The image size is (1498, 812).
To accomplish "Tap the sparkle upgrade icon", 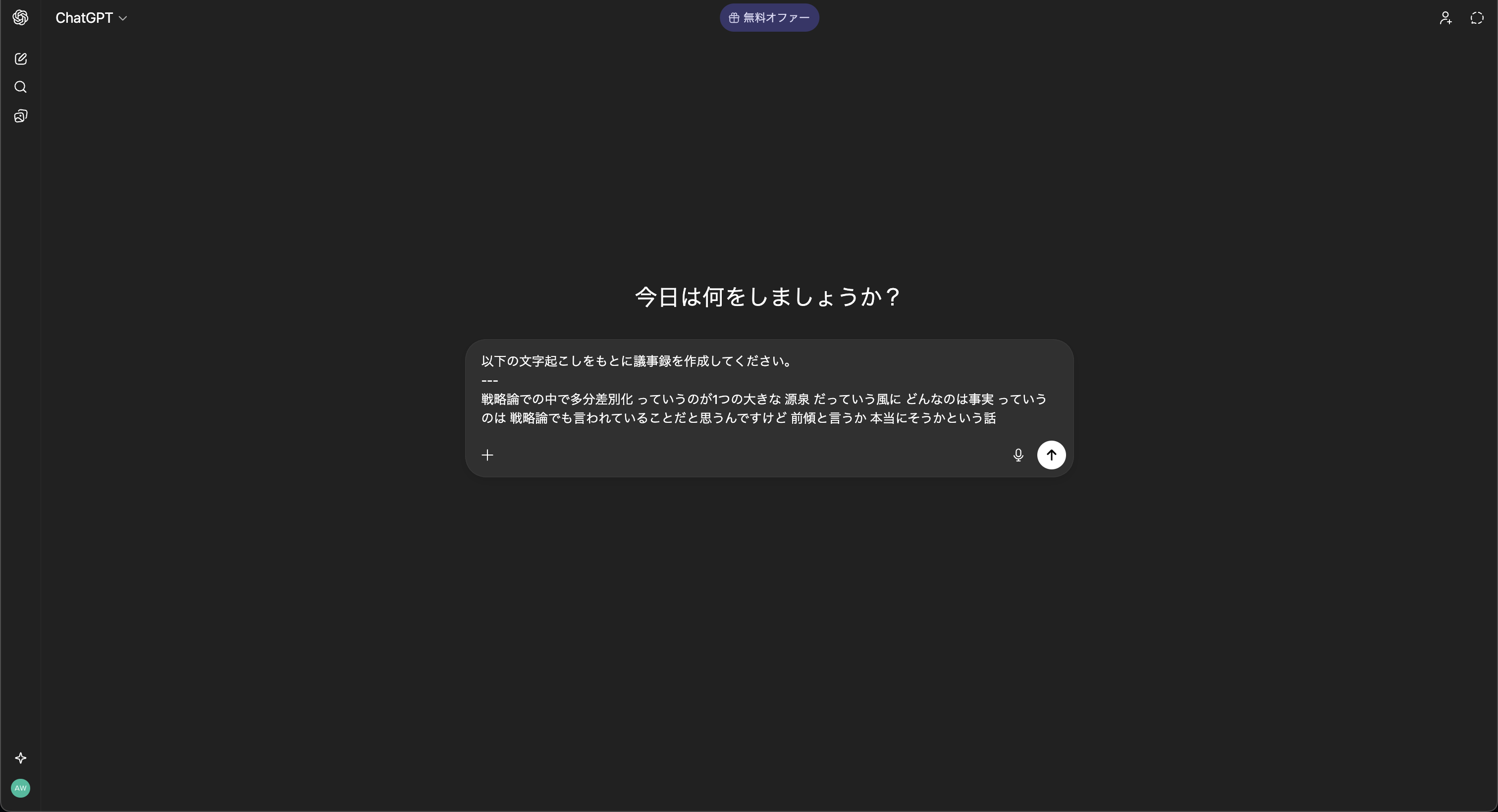I will click(x=20, y=758).
